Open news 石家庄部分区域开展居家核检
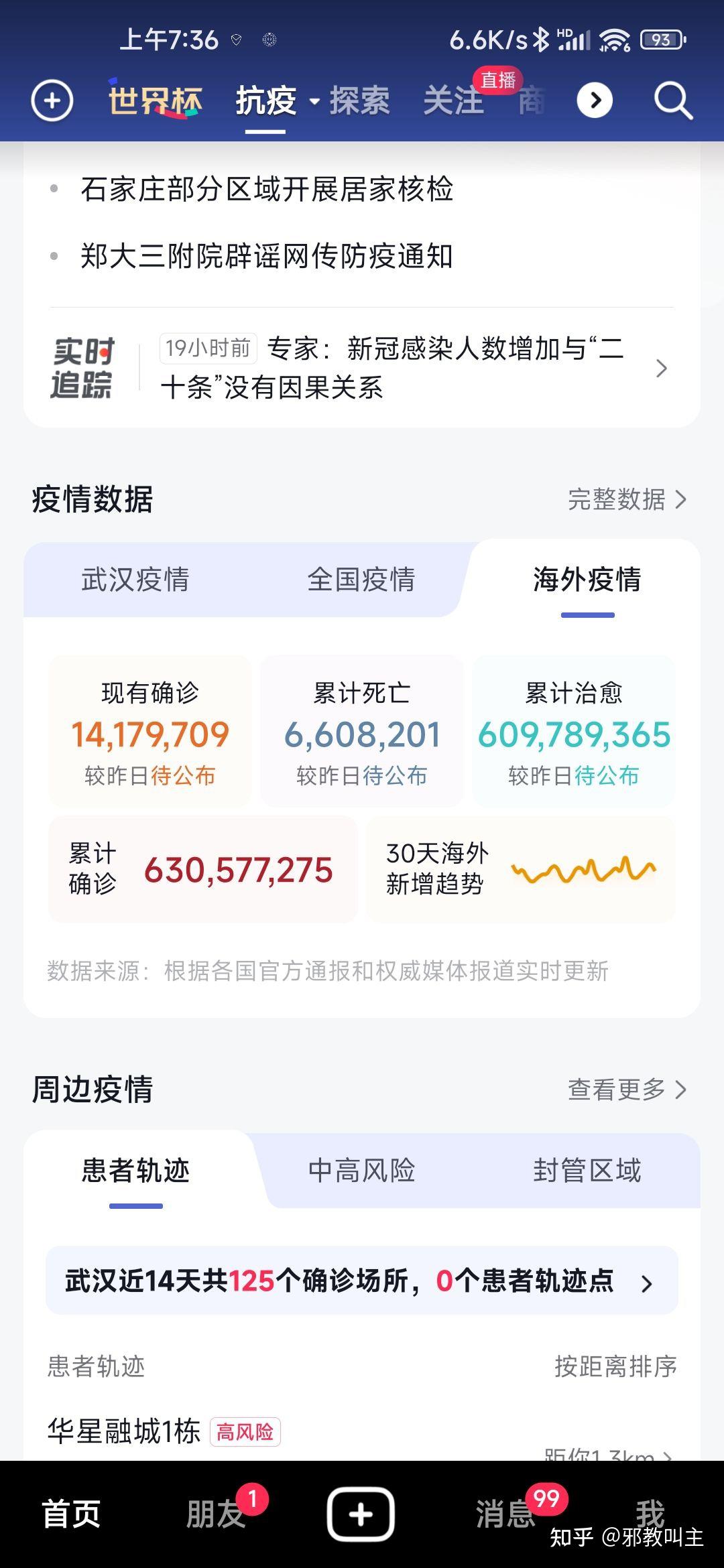 tap(267, 189)
